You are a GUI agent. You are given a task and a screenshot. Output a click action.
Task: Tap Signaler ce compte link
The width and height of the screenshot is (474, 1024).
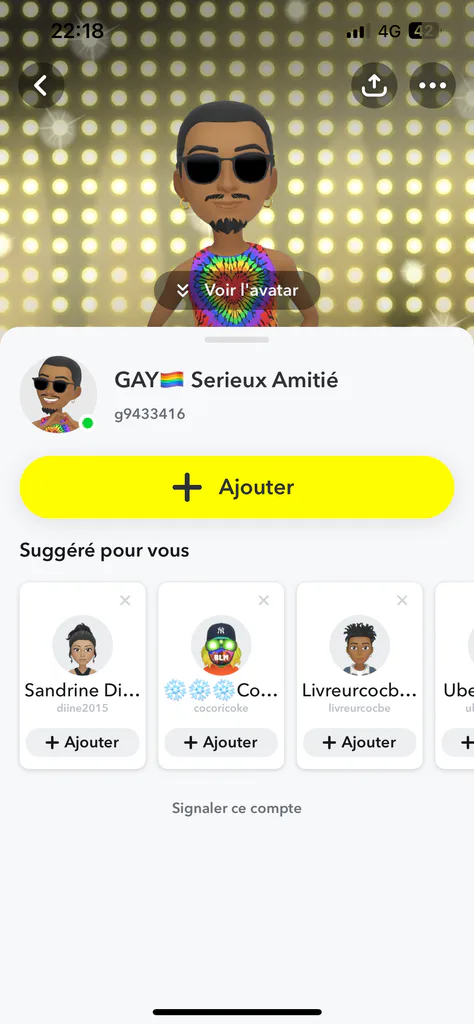pos(237,808)
